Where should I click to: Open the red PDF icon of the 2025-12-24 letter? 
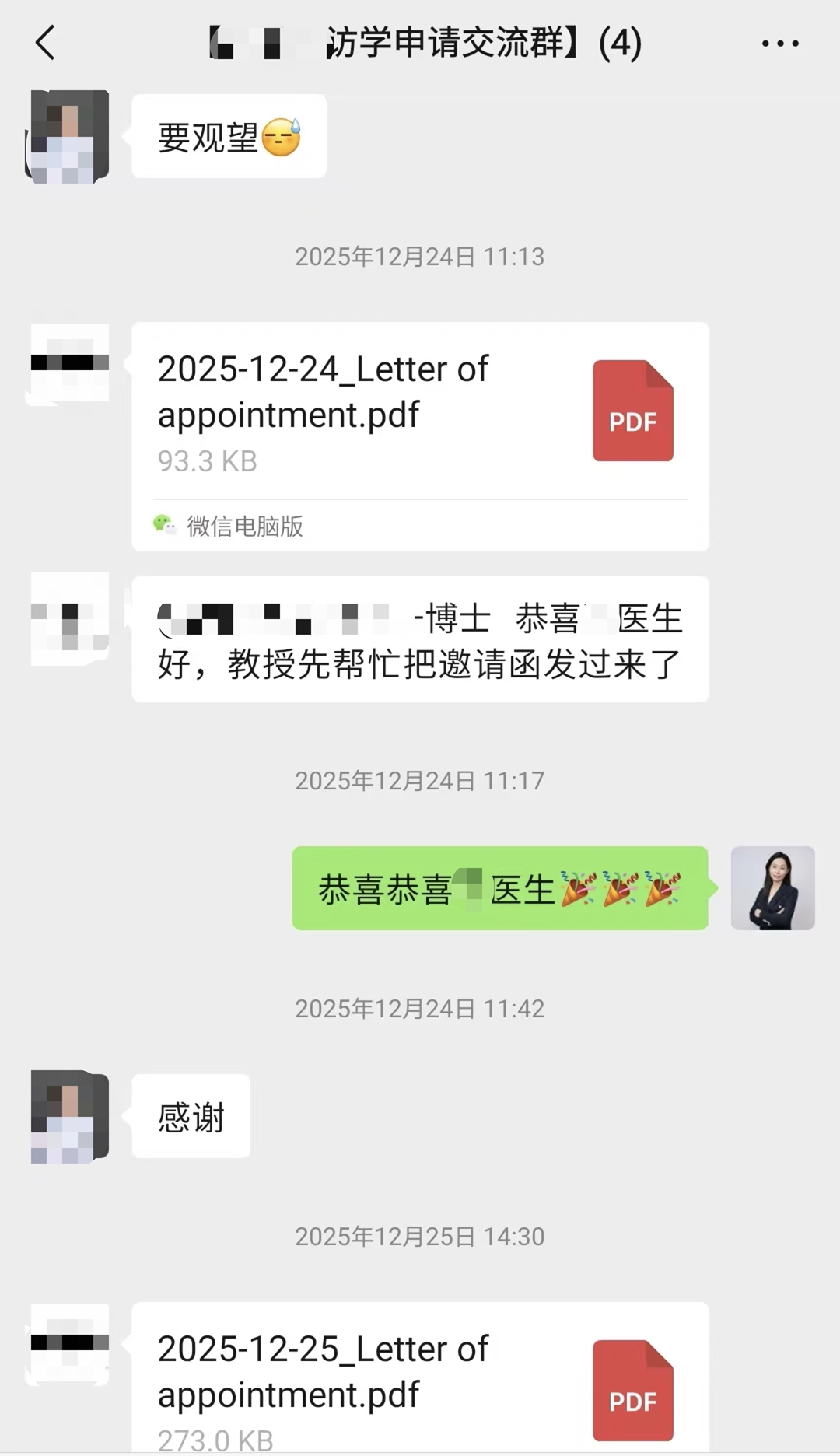(632, 411)
